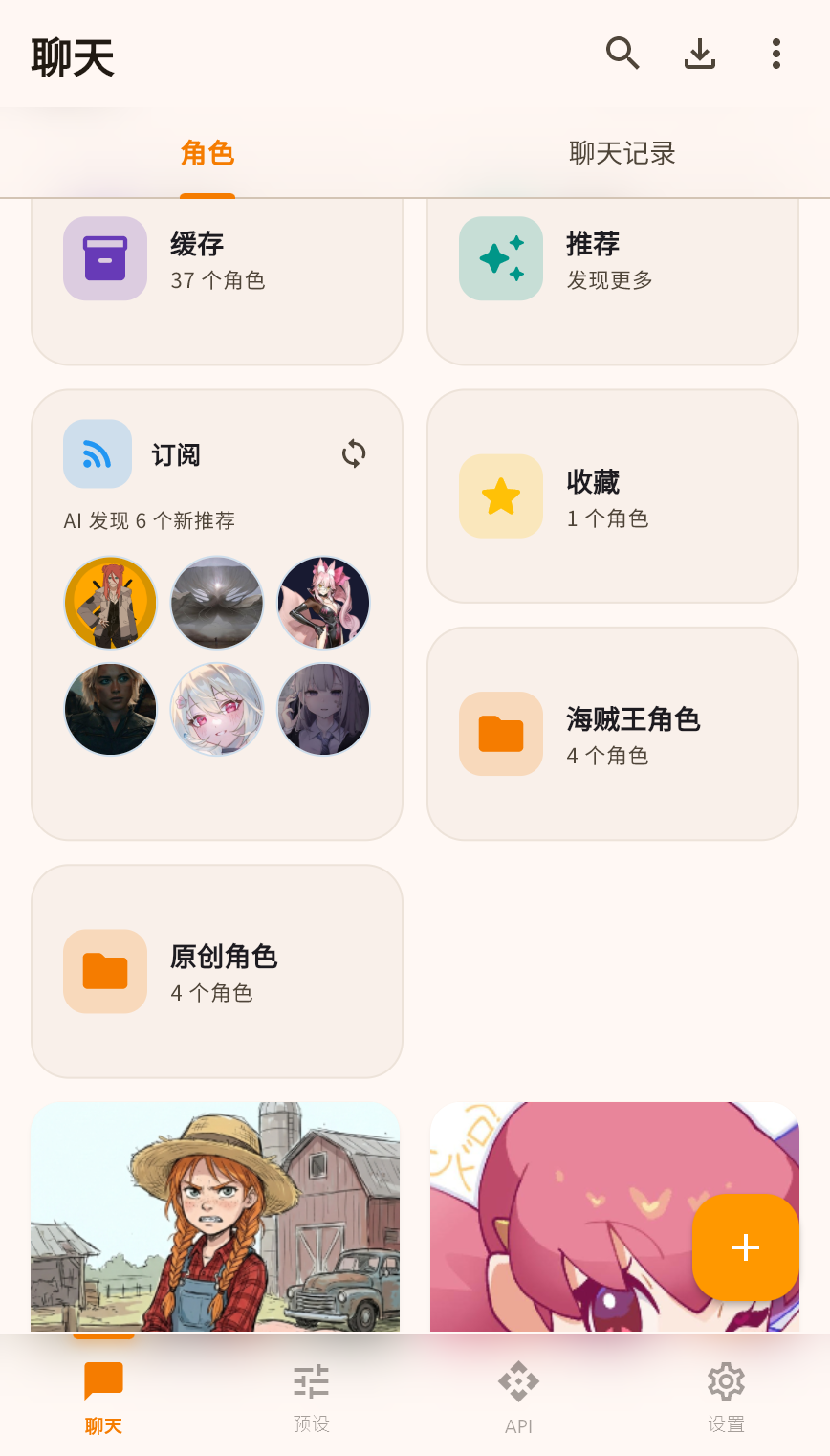830x1456 pixels.
Task: Open the 设置 gear icon in bottom bar
Action: tap(725, 1382)
